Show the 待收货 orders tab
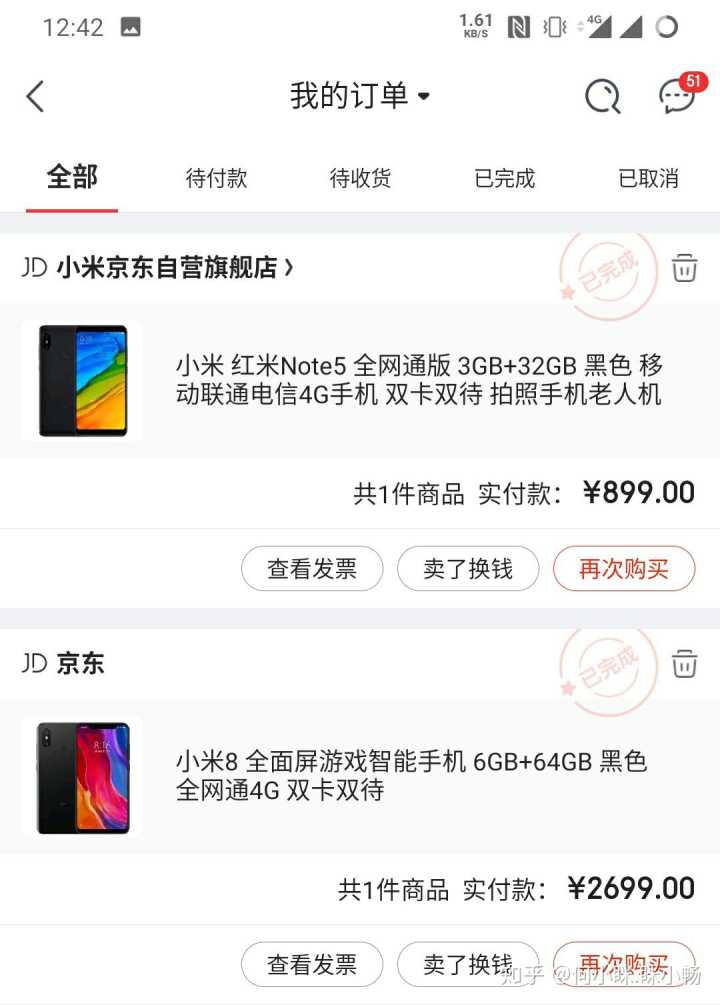The width and height of the screenshot is (720, 1005). pos(360,179)
